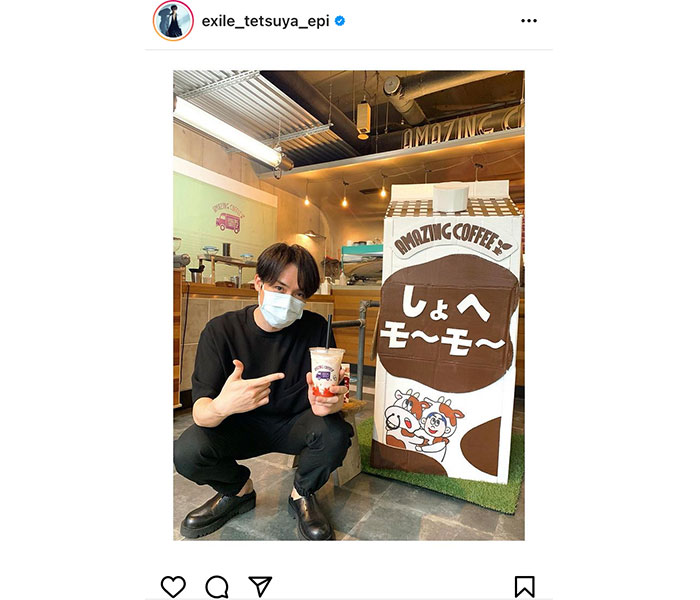Open the exile_tetsuya_epi username link
700x600 pixels.
point(266,20)
